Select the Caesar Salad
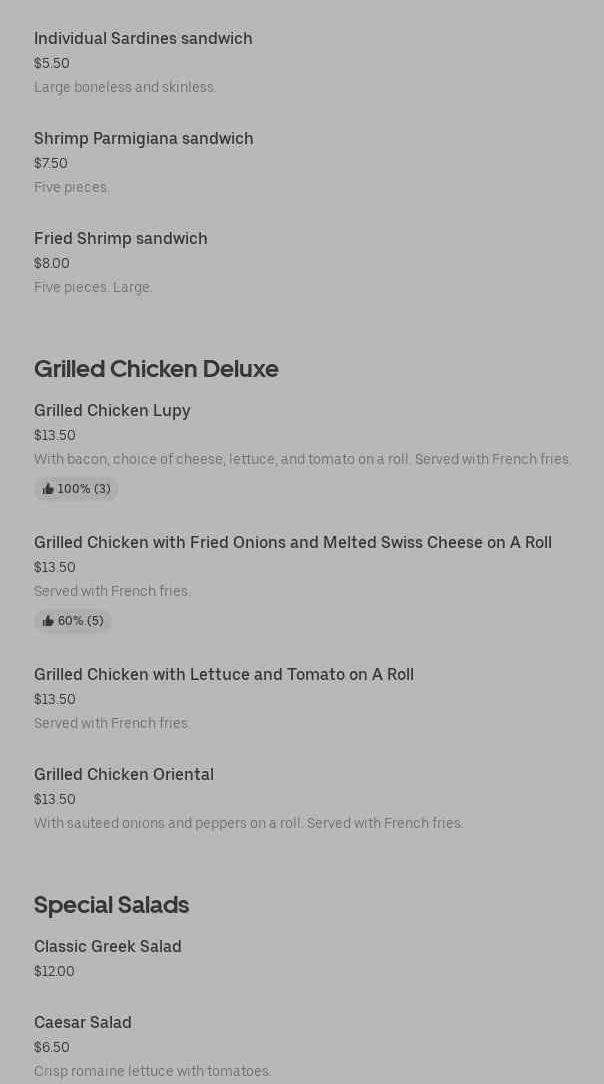The image size is (604, 1084). pos(83,1023)
